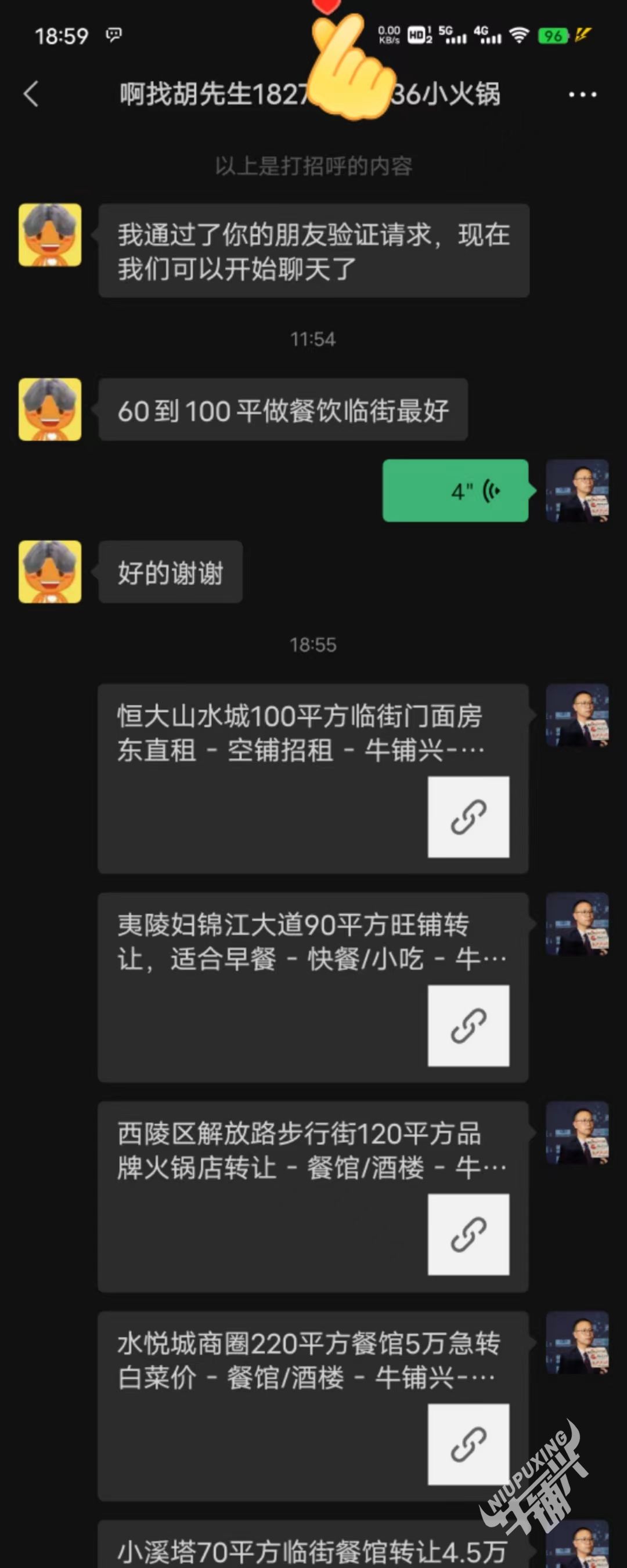This screenshot has width=627, height=1568.
Task: Open the 小溪塔70平方临街餐馆 link card
Action: pos(312,1549)
